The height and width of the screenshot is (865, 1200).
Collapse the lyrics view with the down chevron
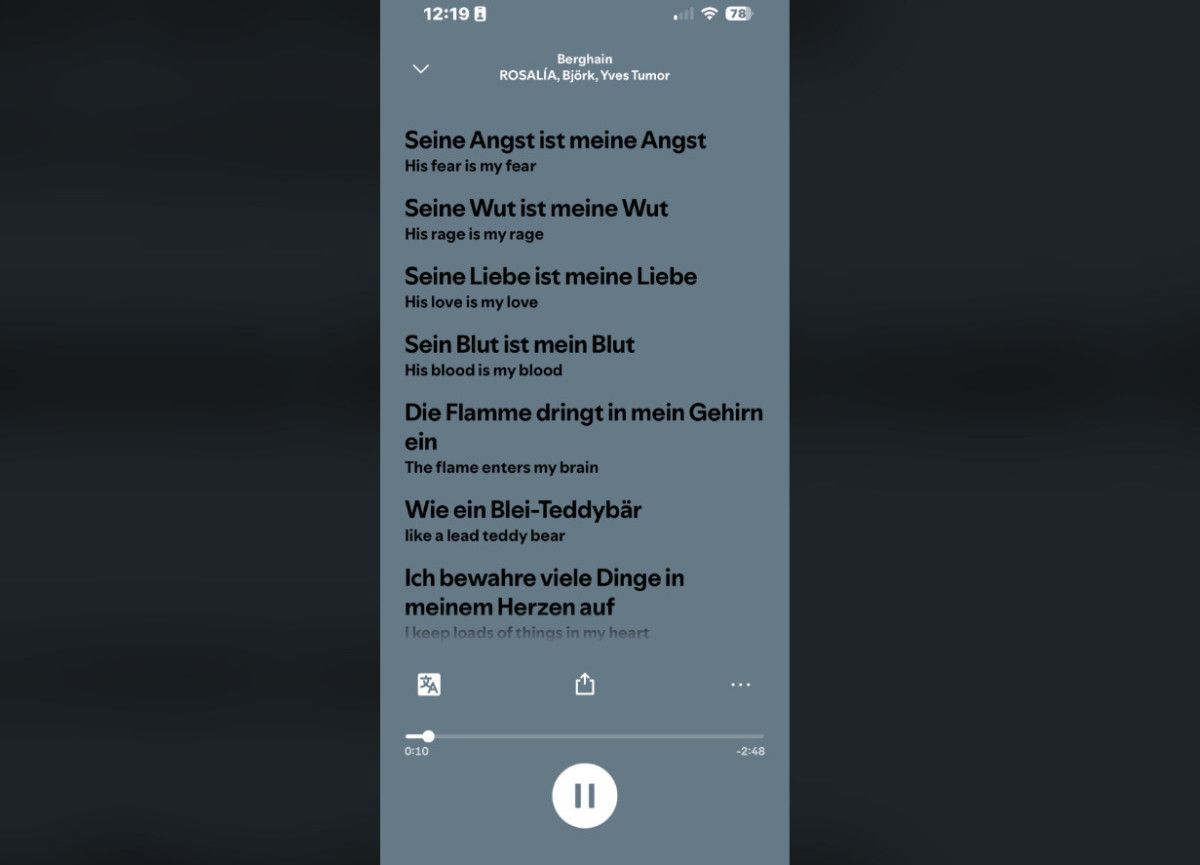click(421, 69)
